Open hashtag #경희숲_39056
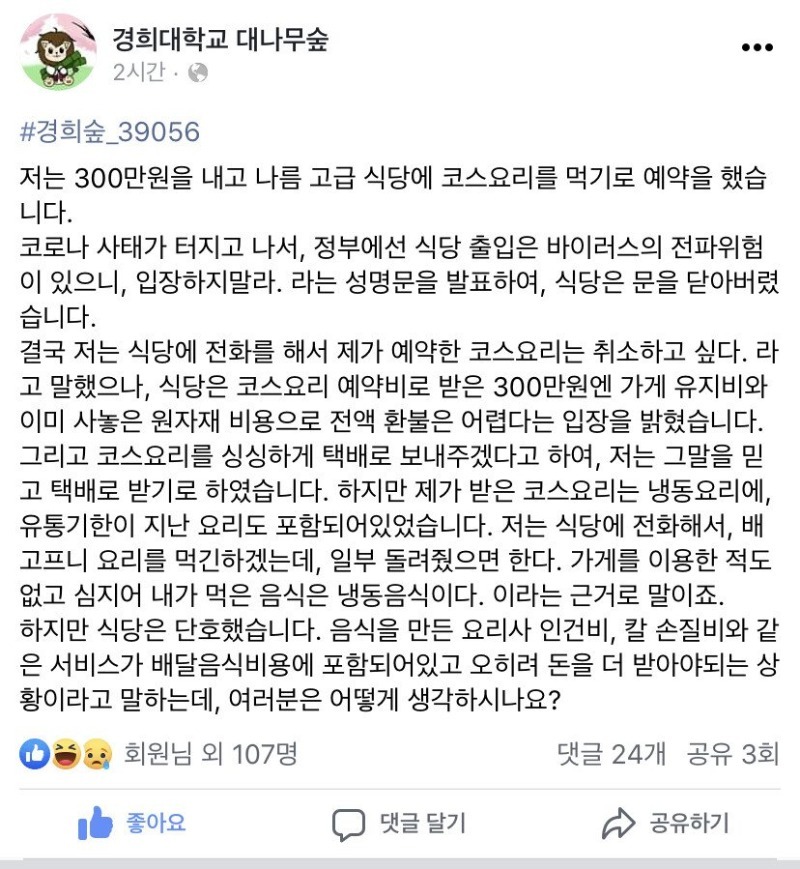The height and width of the screenshot is (869, 800). click(x=110, y=131)
